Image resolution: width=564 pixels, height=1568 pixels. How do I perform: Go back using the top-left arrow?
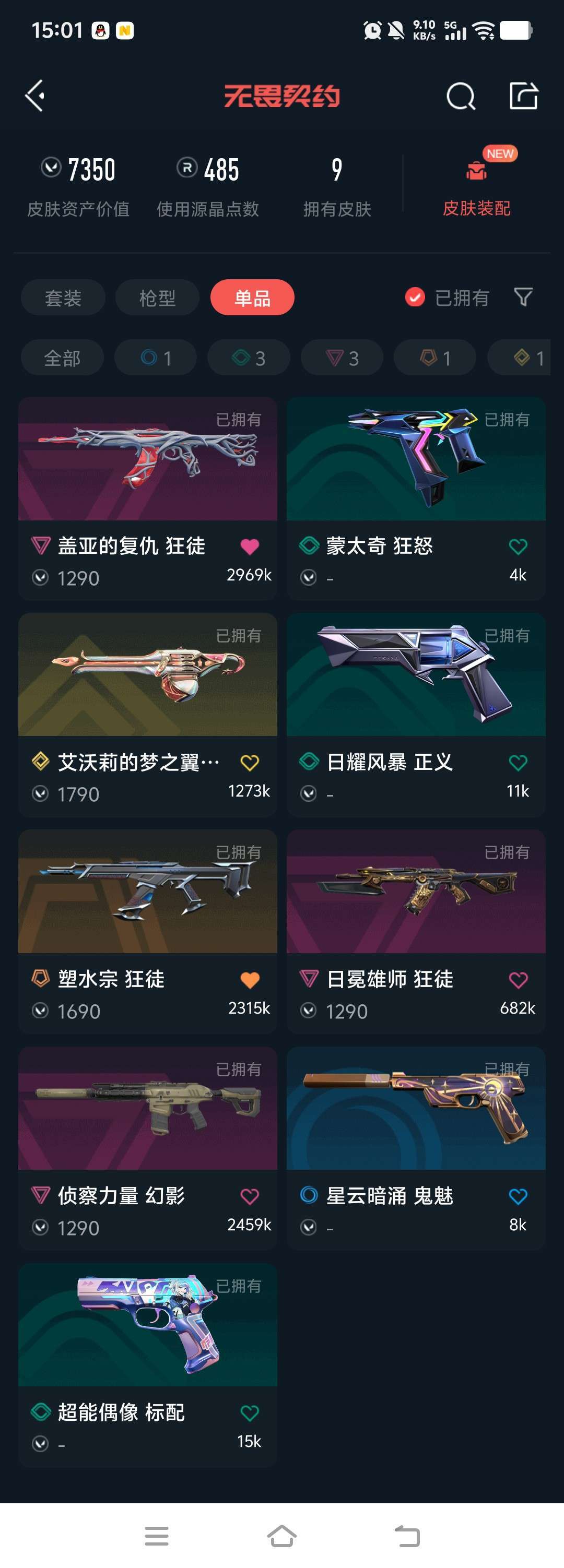34,96
